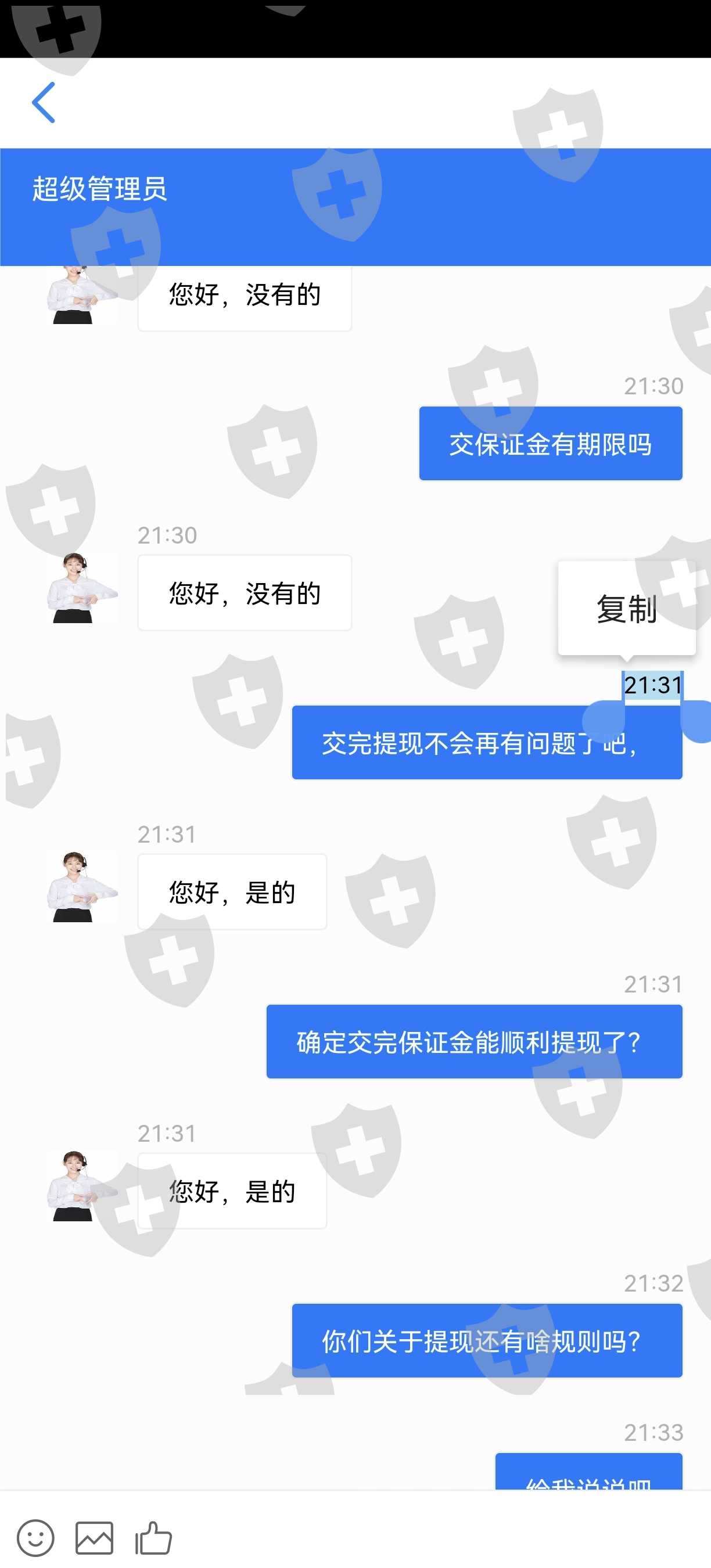711x1568 pixels.
Task: Tap 复制 to copy the selected text
Action: (626, 608)
